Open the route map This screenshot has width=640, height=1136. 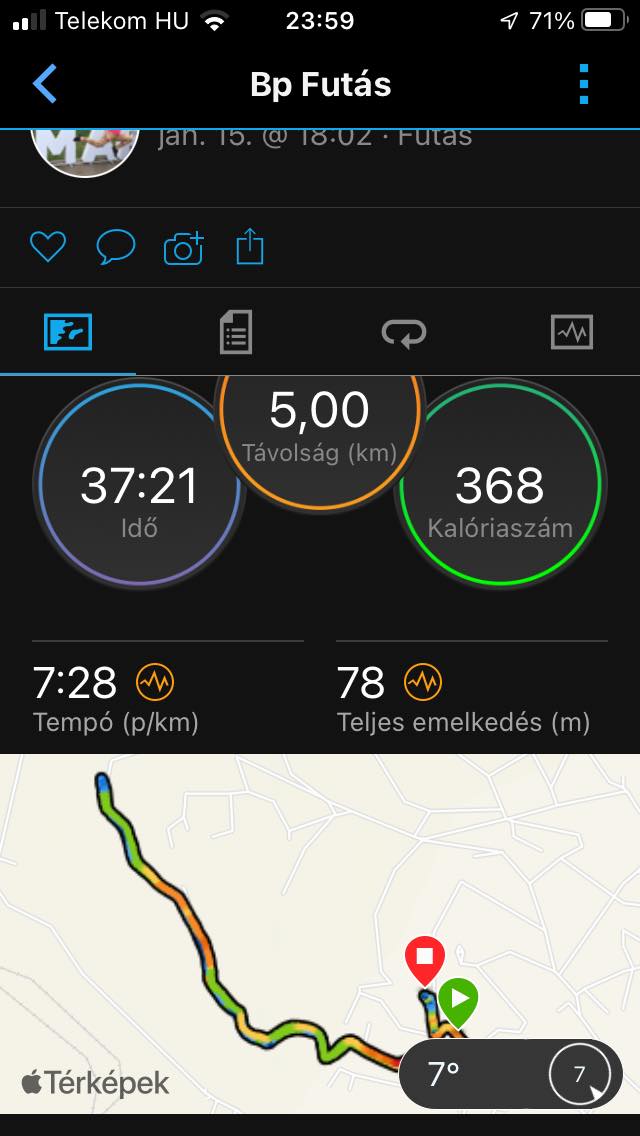coord(250,900)
